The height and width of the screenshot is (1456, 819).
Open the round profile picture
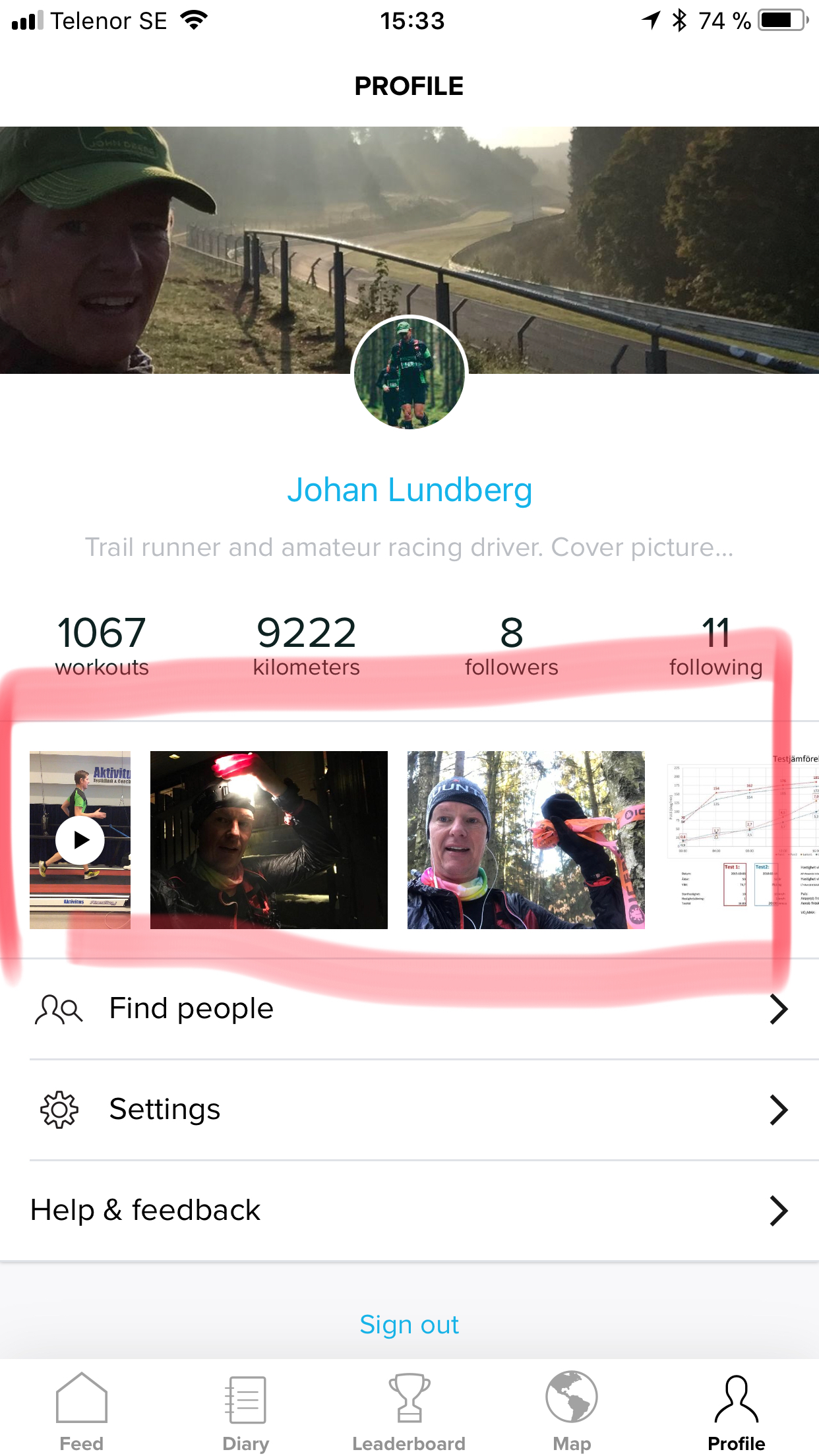[409, 373]
